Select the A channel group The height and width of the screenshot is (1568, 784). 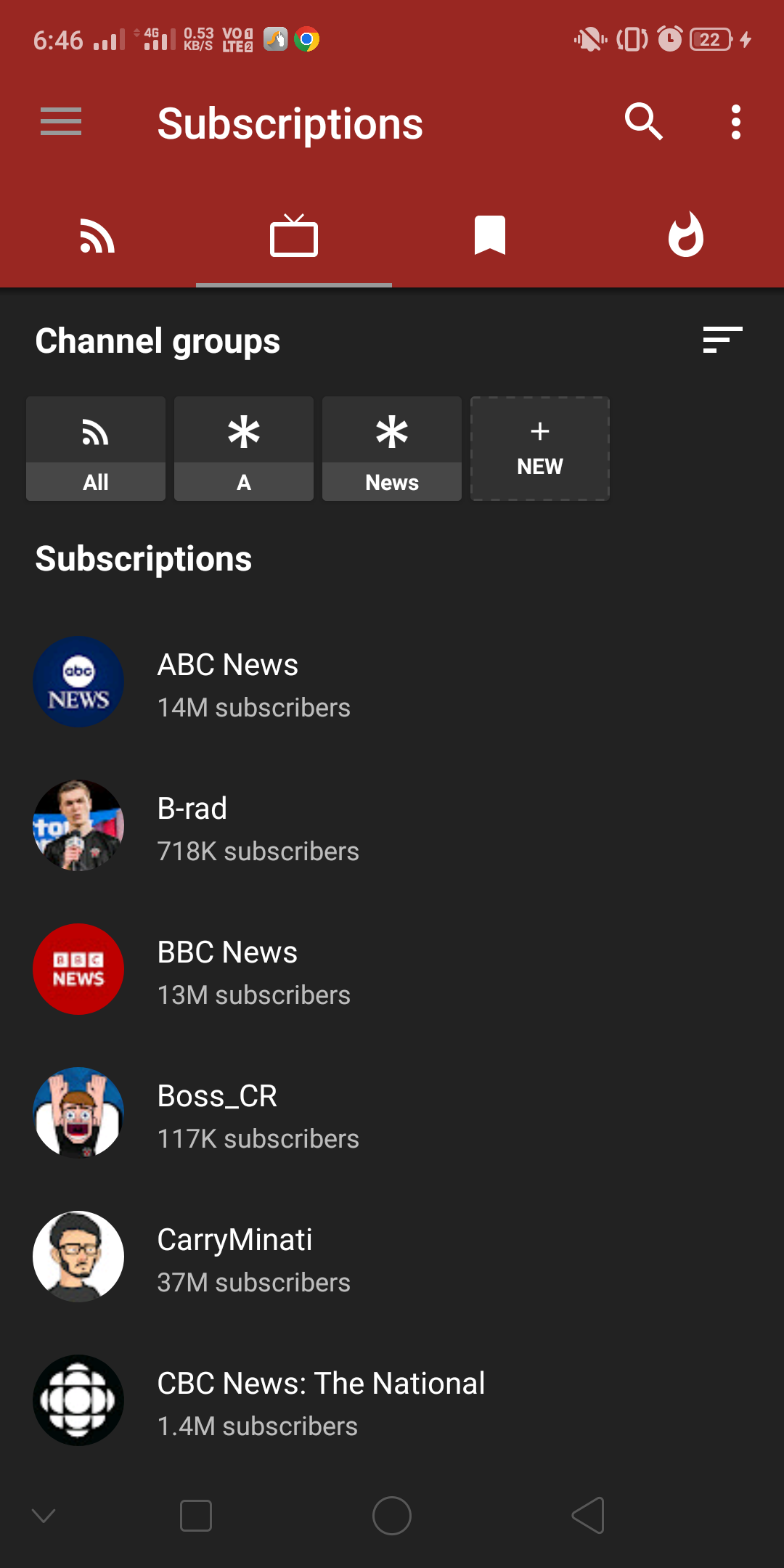[243, 448]
